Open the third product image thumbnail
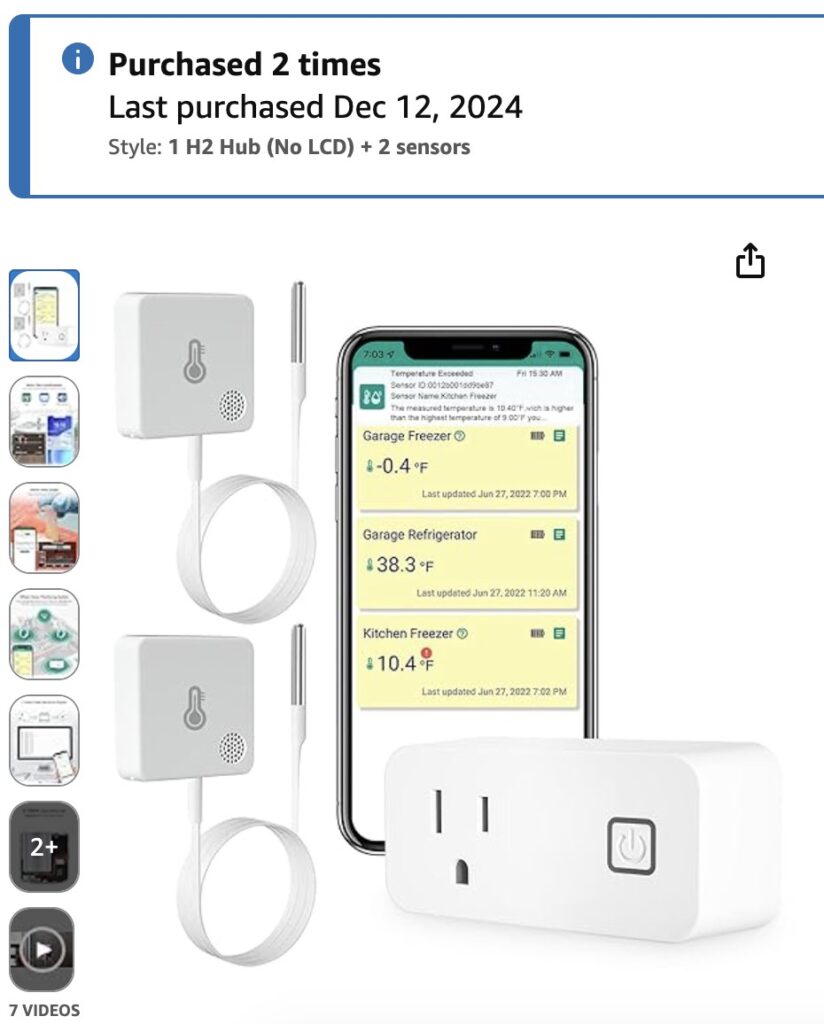 tap(44, 527)
